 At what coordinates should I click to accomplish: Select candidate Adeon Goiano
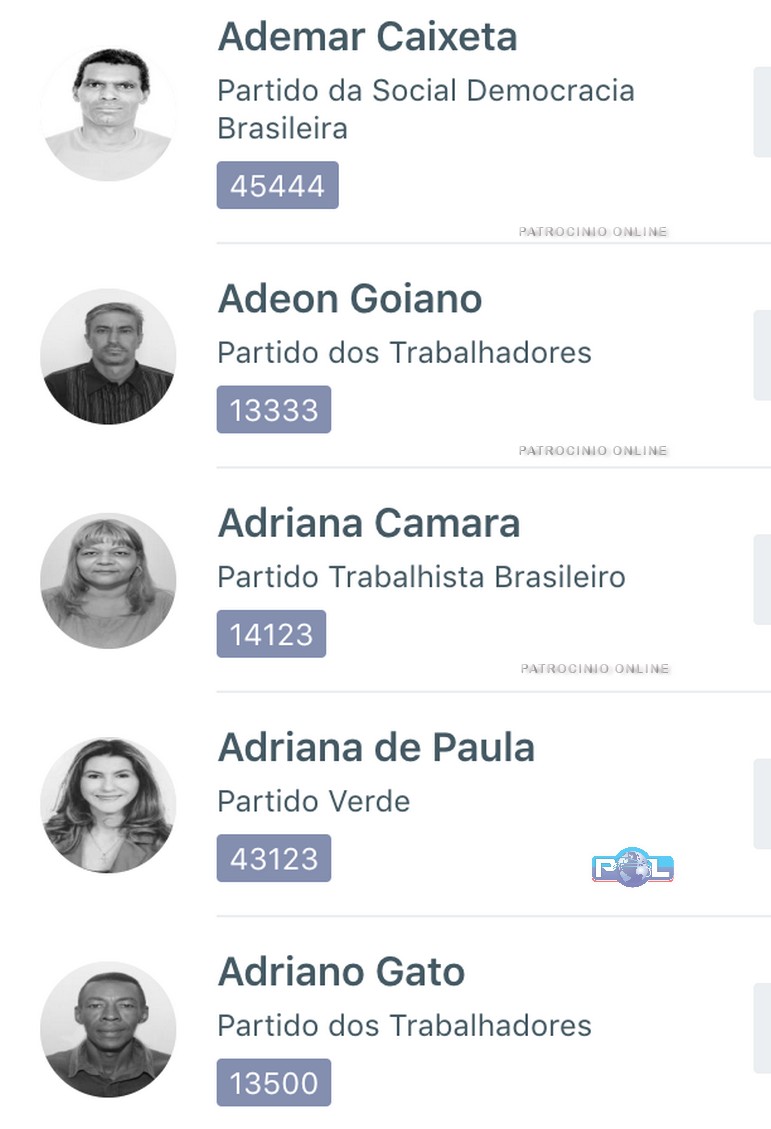coord(350,299)
